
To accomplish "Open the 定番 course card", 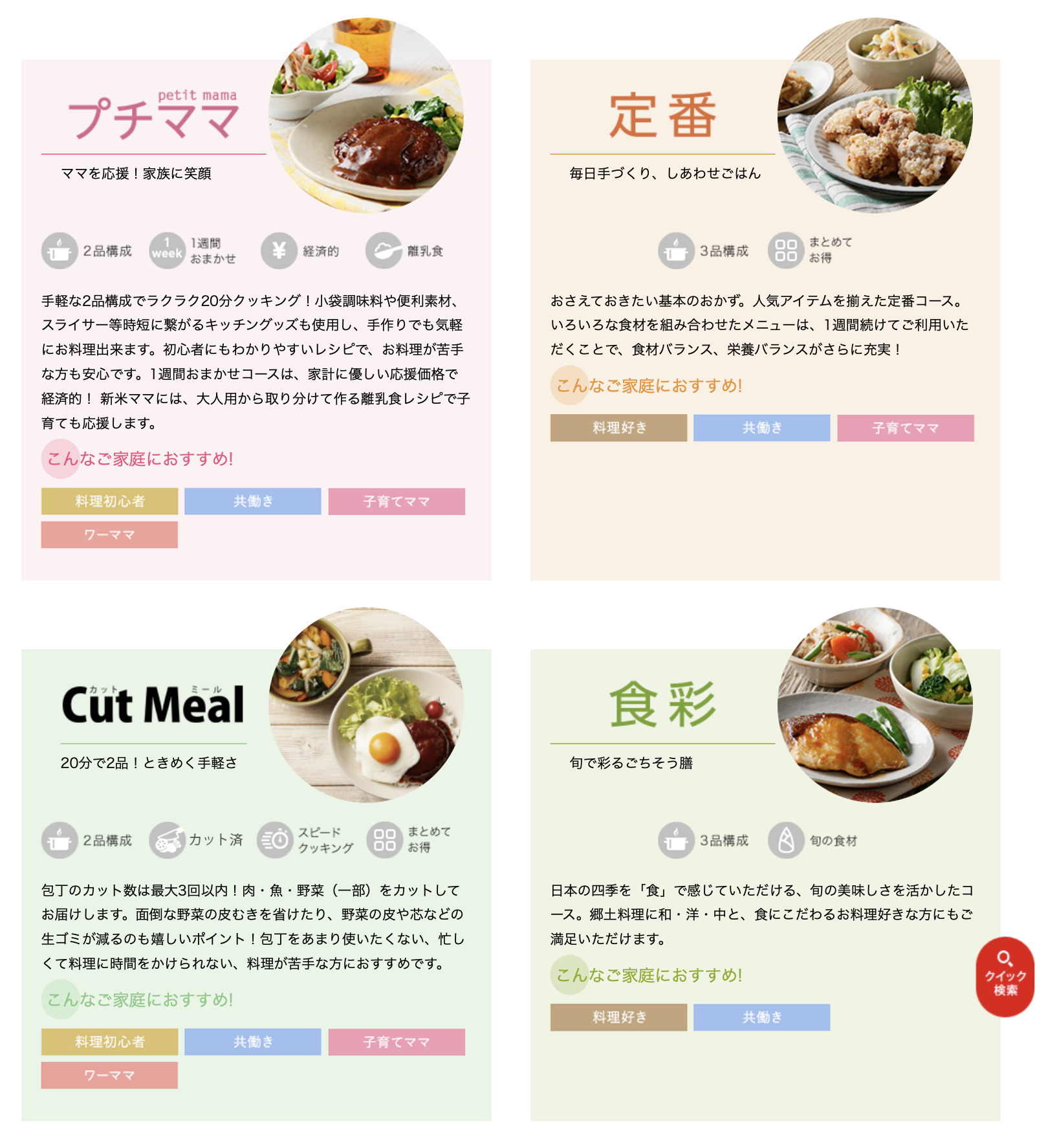I will click(662, 116).
